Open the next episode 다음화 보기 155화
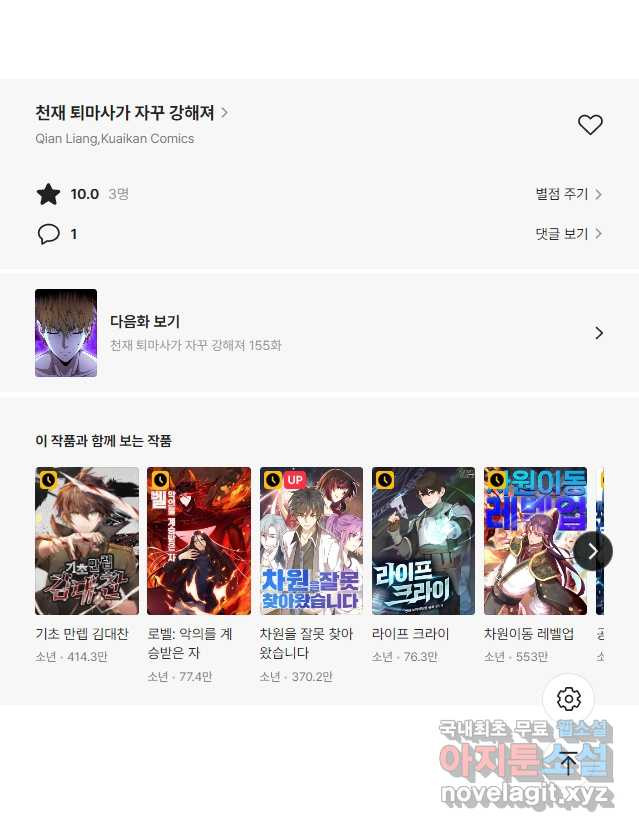This screenshot has width=639, height=832. [319, 333]
